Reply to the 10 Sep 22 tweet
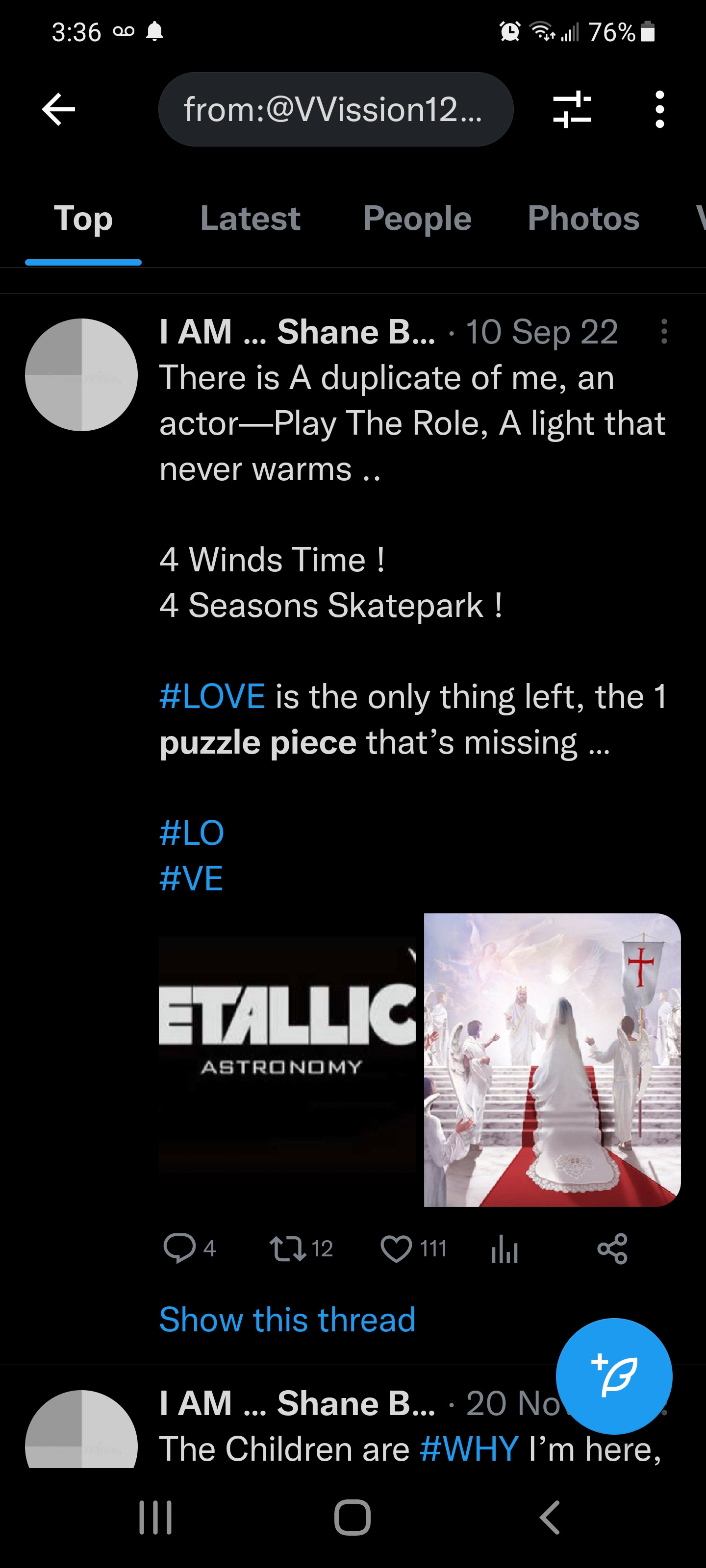Screen dimensions: 706x1568 click(x=179, y=1249)
